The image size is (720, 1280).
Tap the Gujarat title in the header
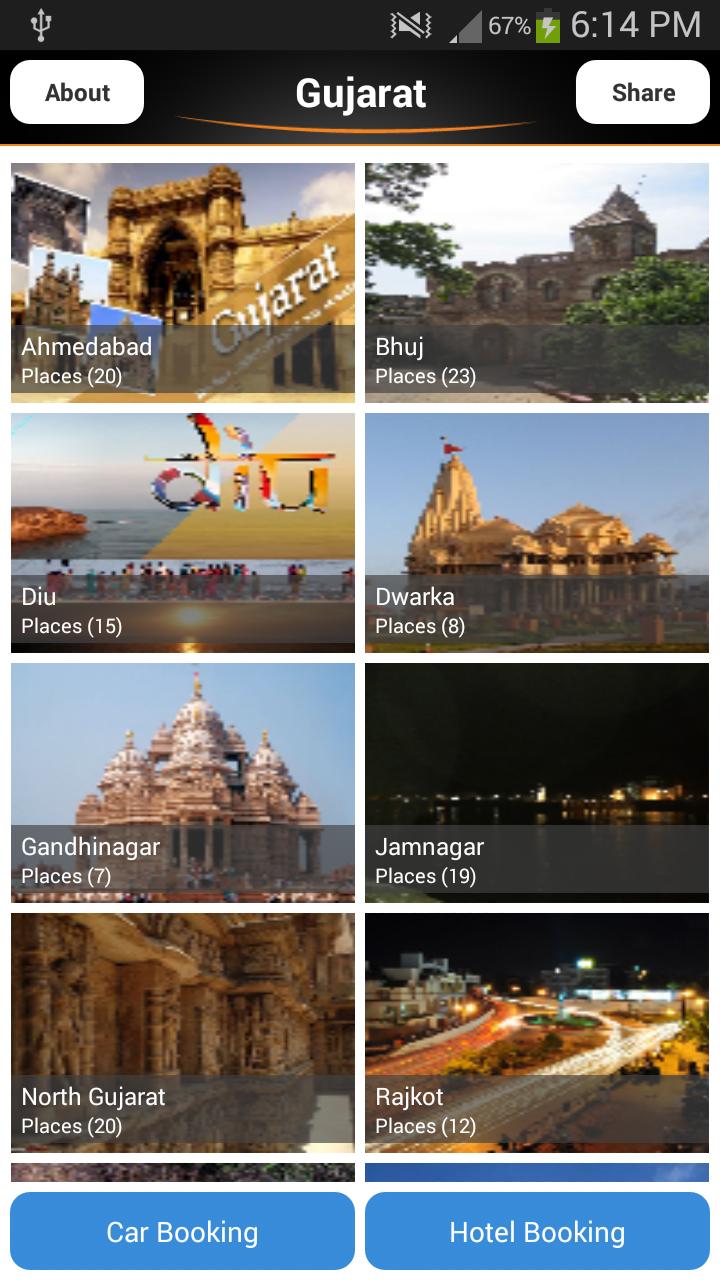point(360,92)
